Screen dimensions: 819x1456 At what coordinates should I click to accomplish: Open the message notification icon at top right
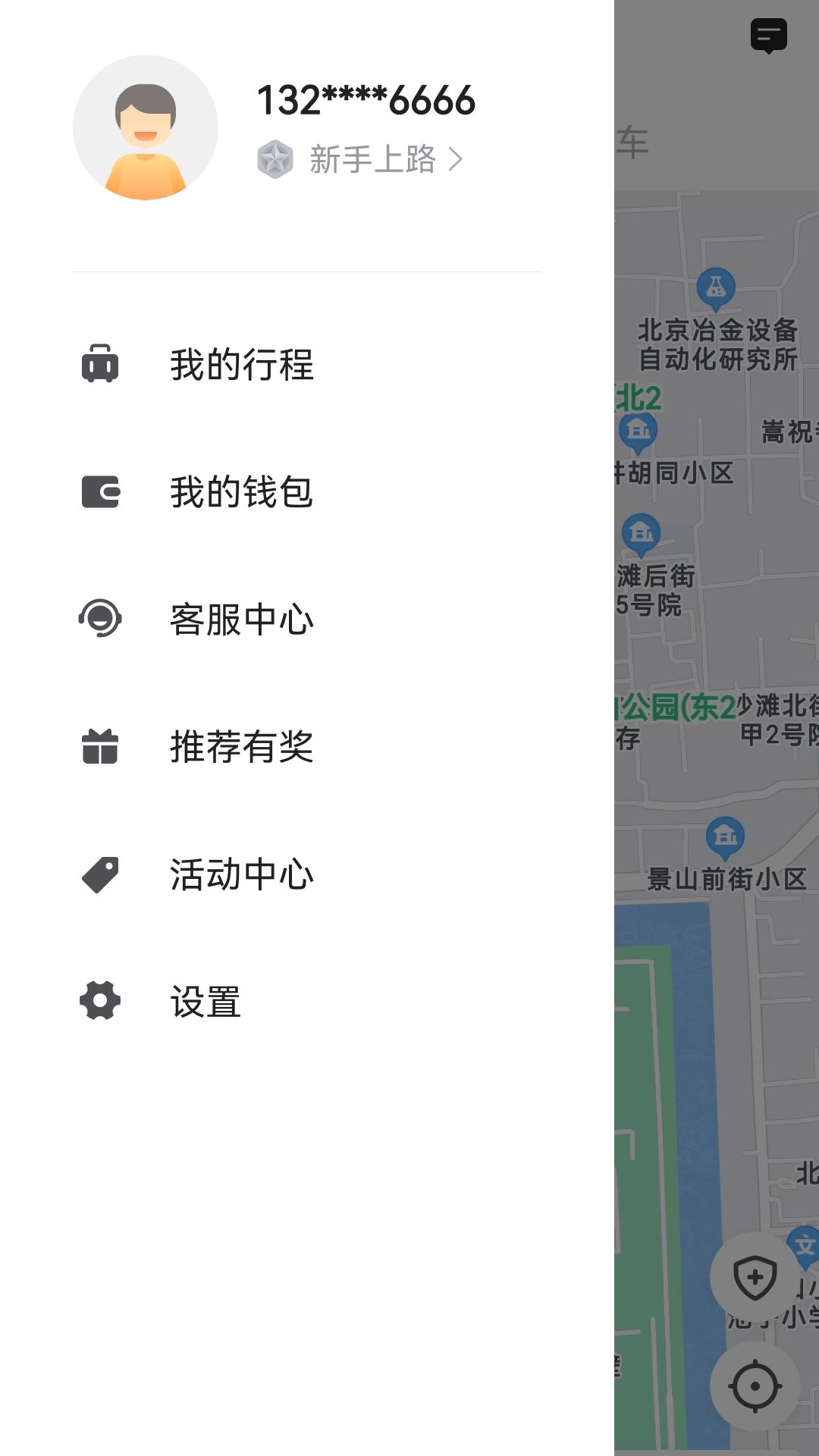769,34
